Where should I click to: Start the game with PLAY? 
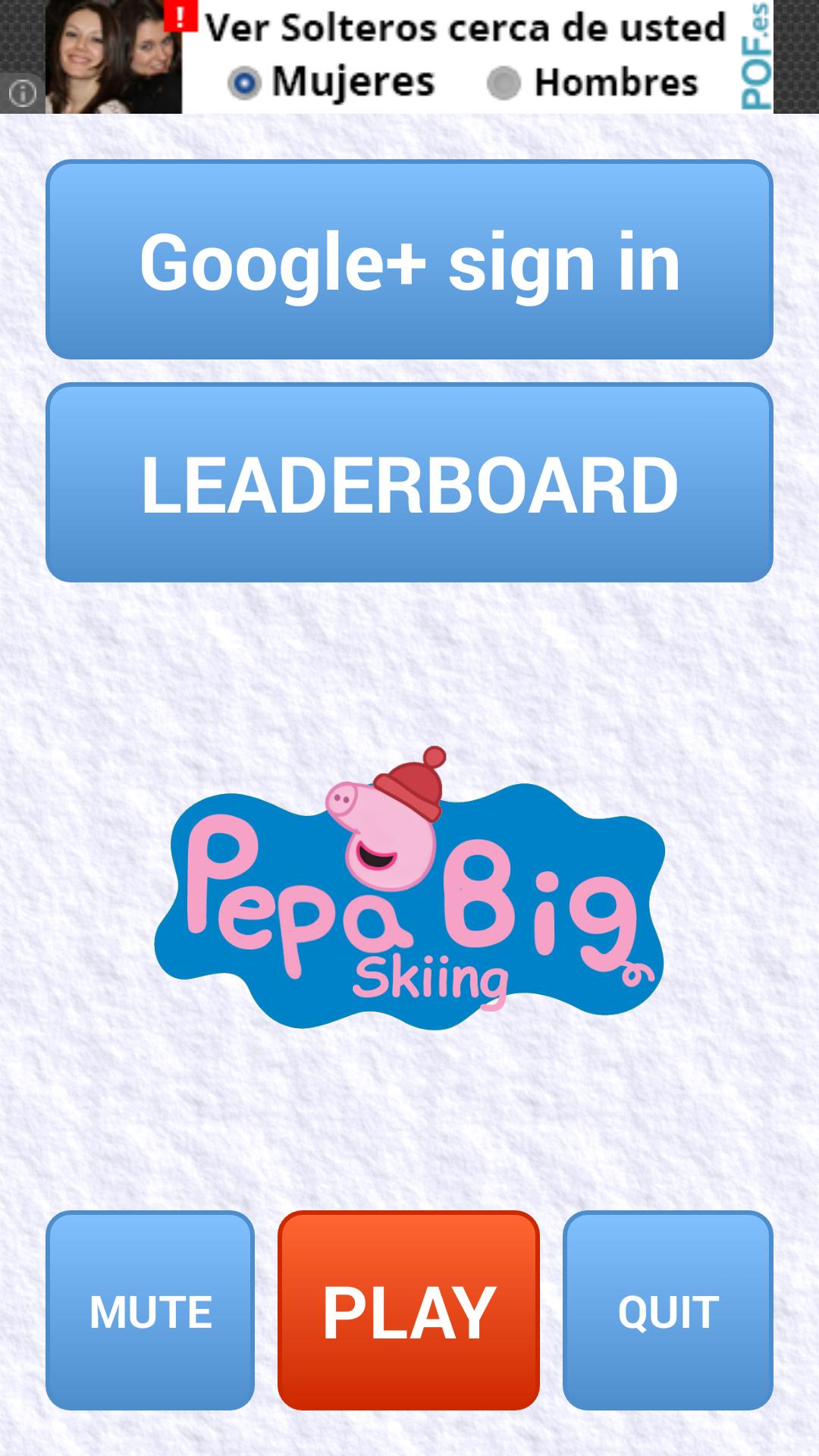pos(409,1310)
